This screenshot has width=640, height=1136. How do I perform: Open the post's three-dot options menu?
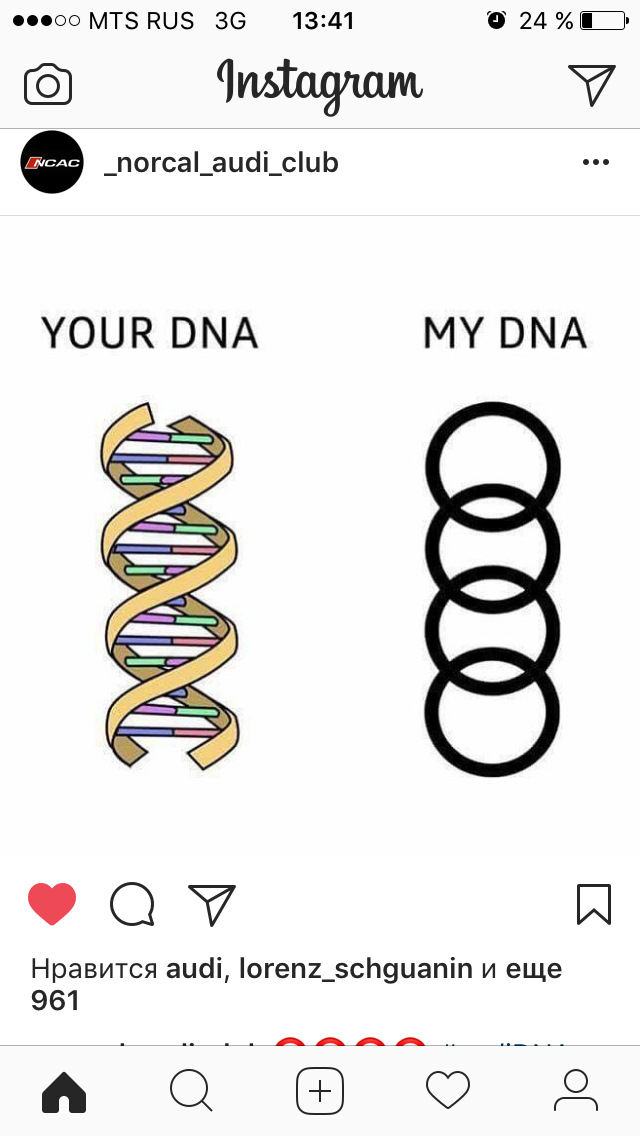coord(595,163)
